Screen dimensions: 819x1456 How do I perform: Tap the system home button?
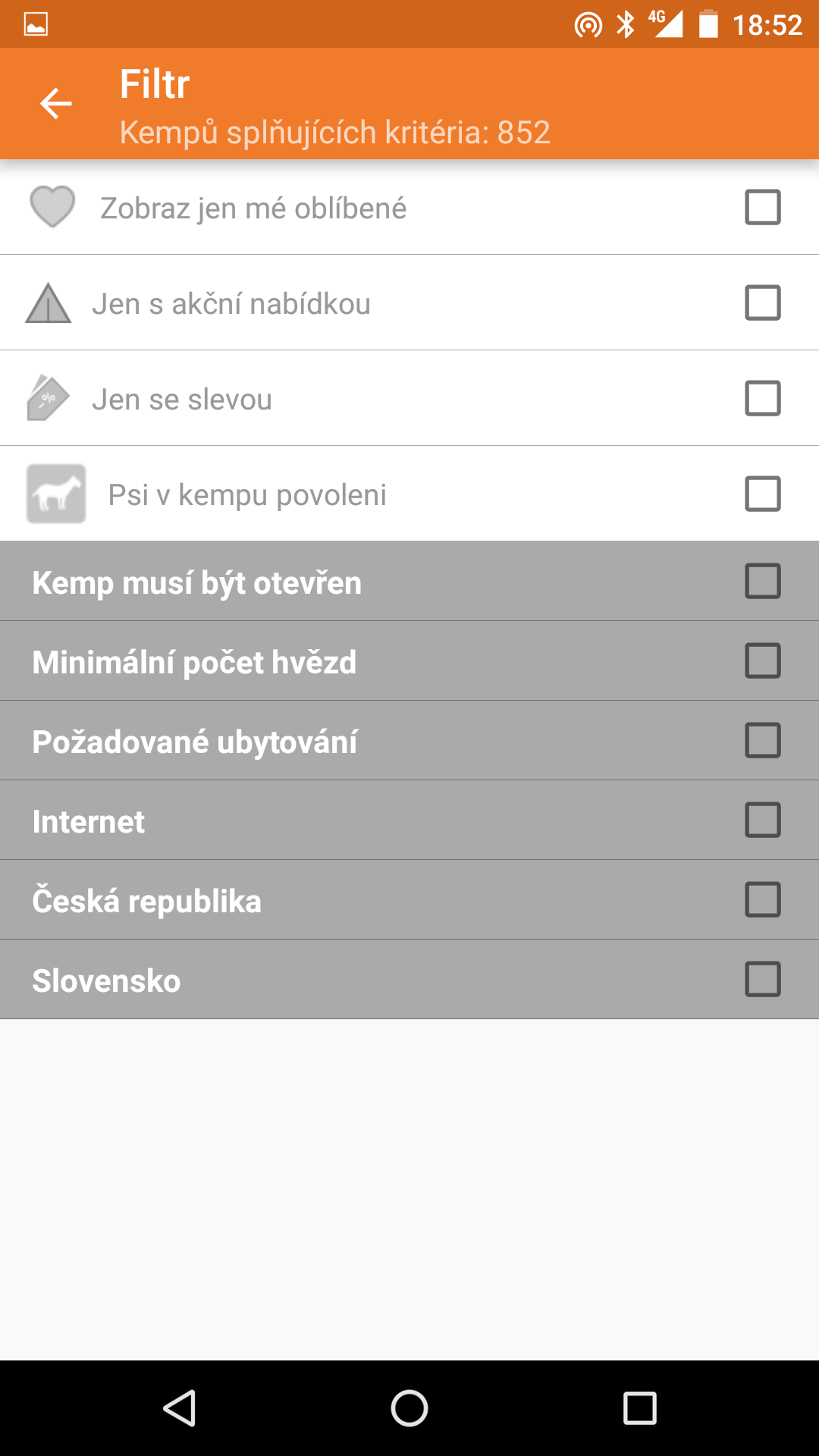tap(409, 1408)
